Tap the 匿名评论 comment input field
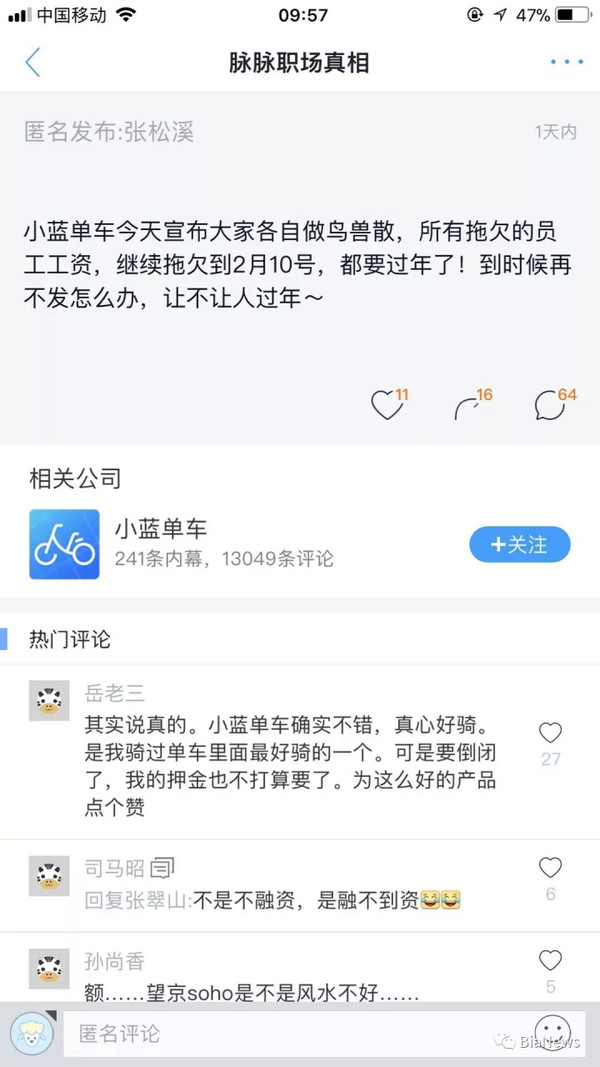This screenshot has height=1067, width=600. click(x=290, y=1032)
